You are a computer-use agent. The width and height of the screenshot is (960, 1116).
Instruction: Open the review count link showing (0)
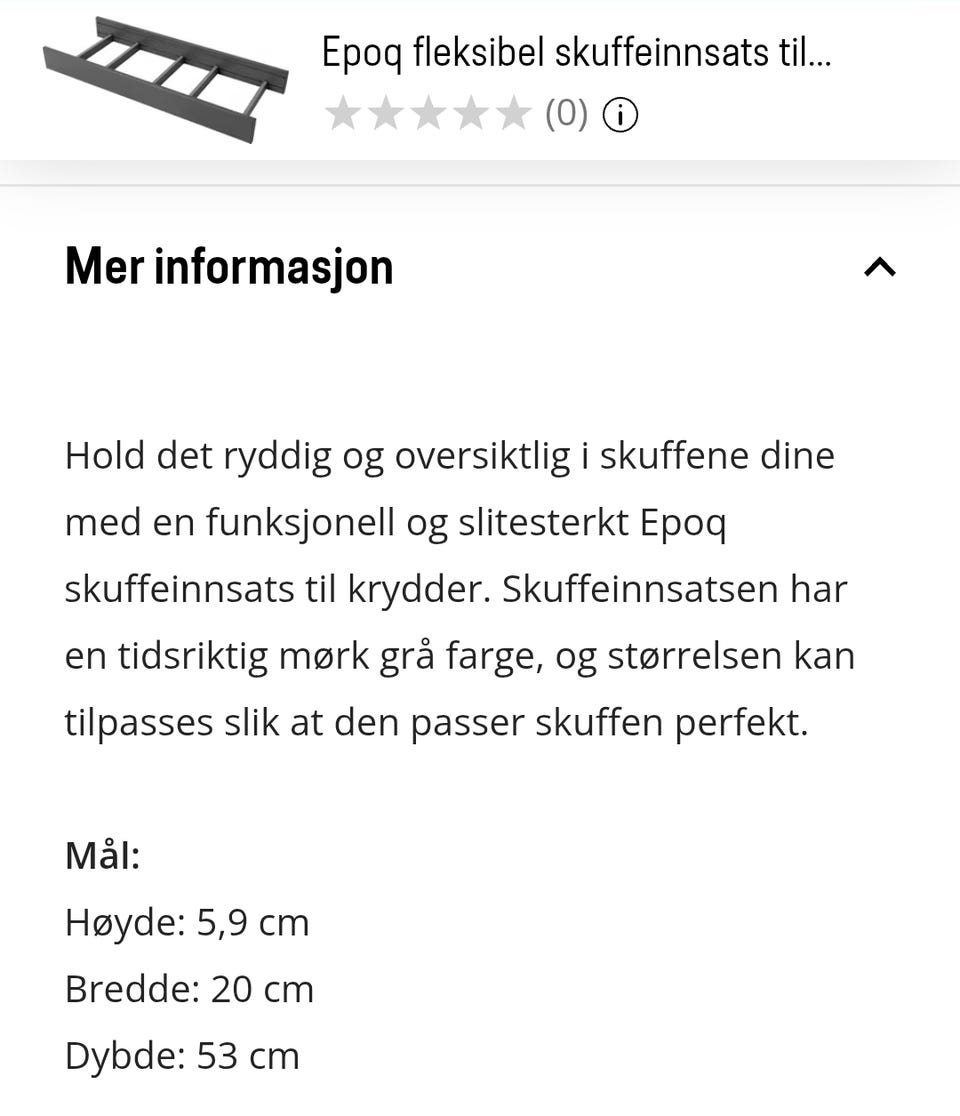[565, 114]
